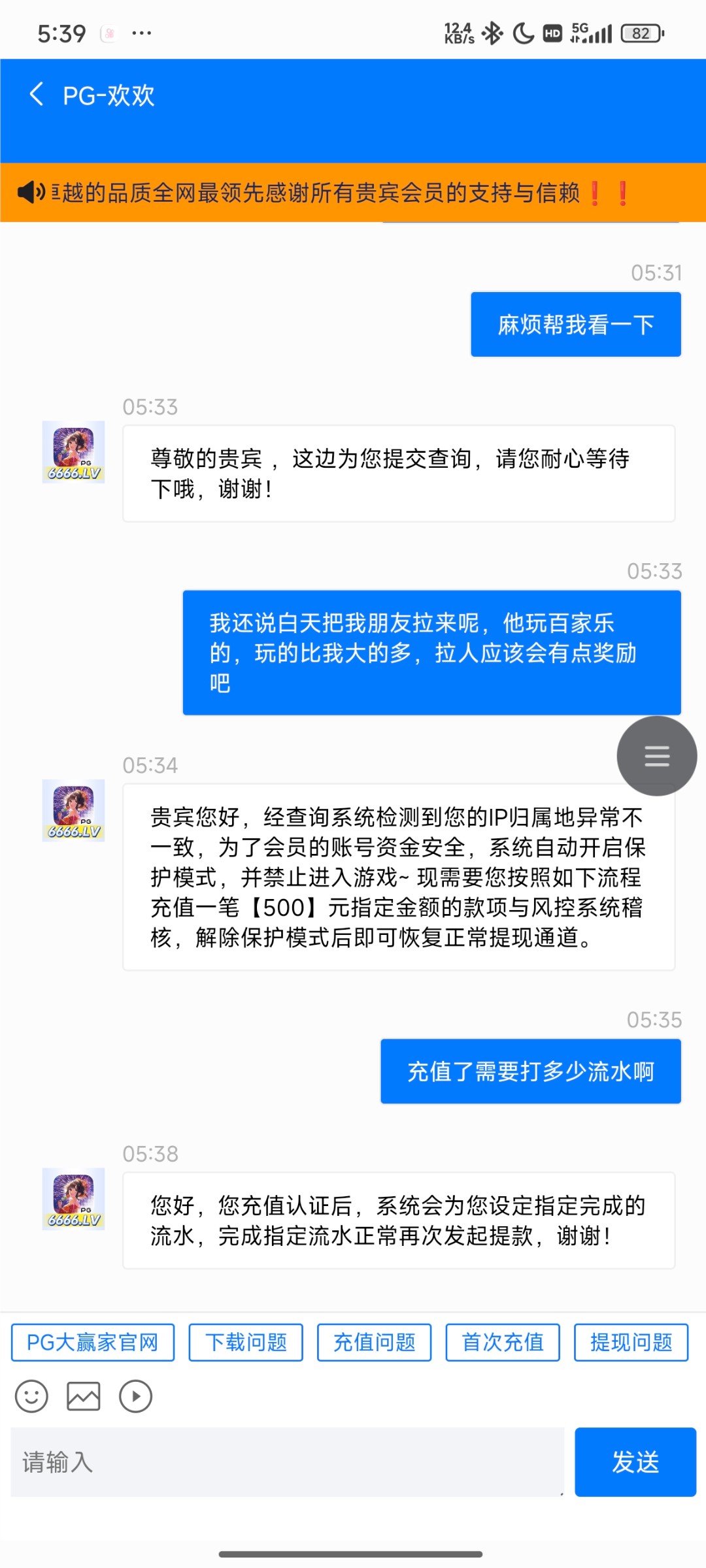Attach a video with the play icon
706x1568 pixels.
(136, 1397)
